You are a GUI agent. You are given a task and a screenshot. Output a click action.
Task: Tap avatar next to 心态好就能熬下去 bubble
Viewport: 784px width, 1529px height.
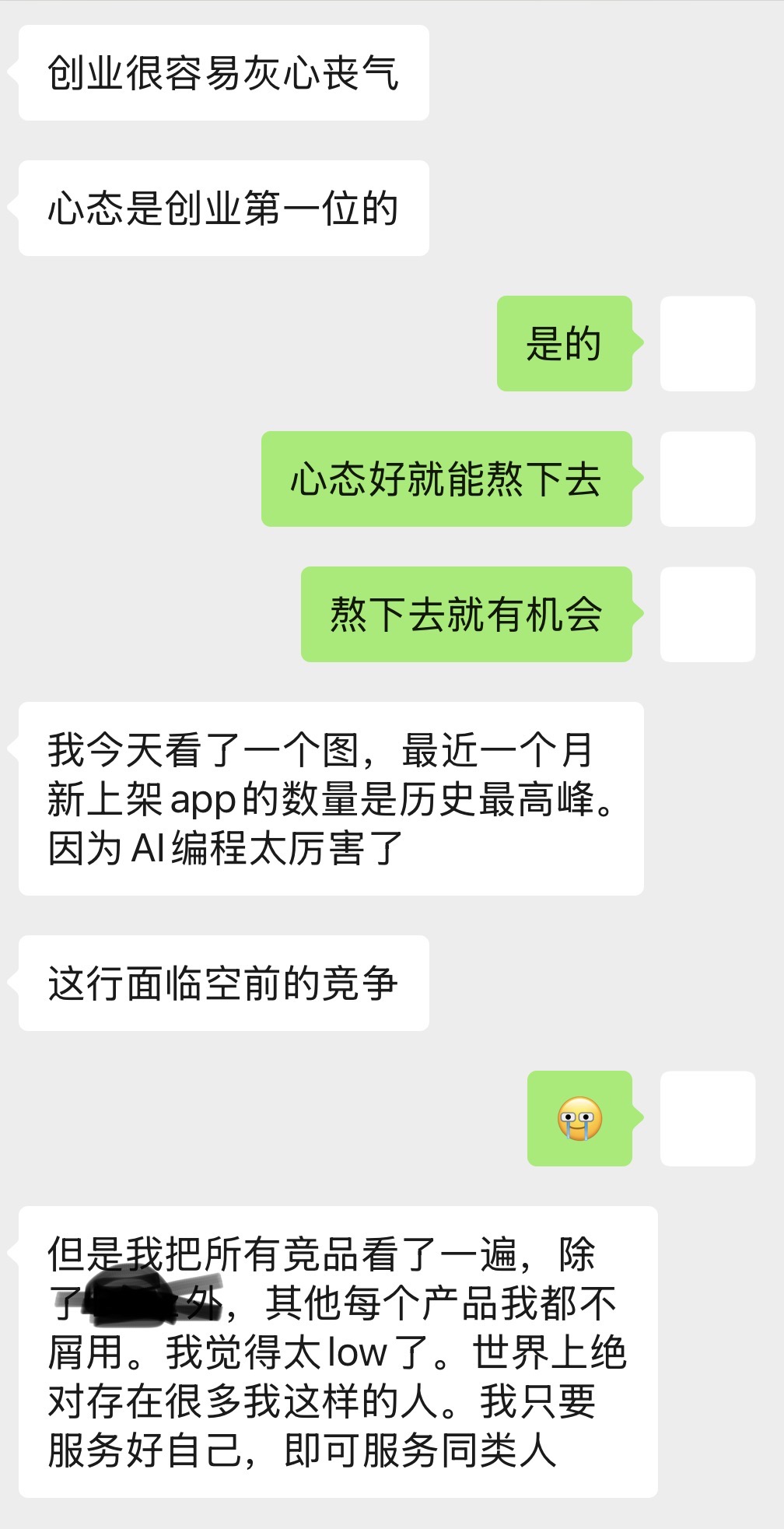click(708, 479)
